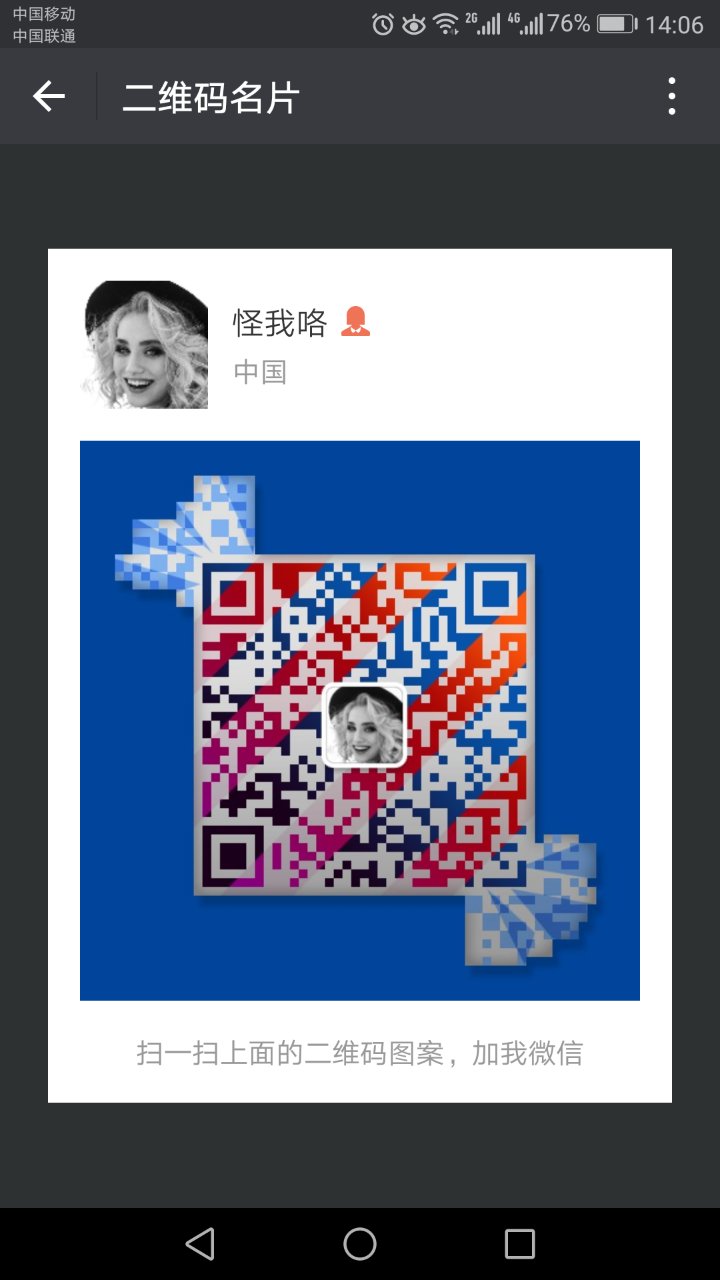Screen dimensions: 720x1280
Task: Open the three-dot overflow menu
Action: [671, 97]
